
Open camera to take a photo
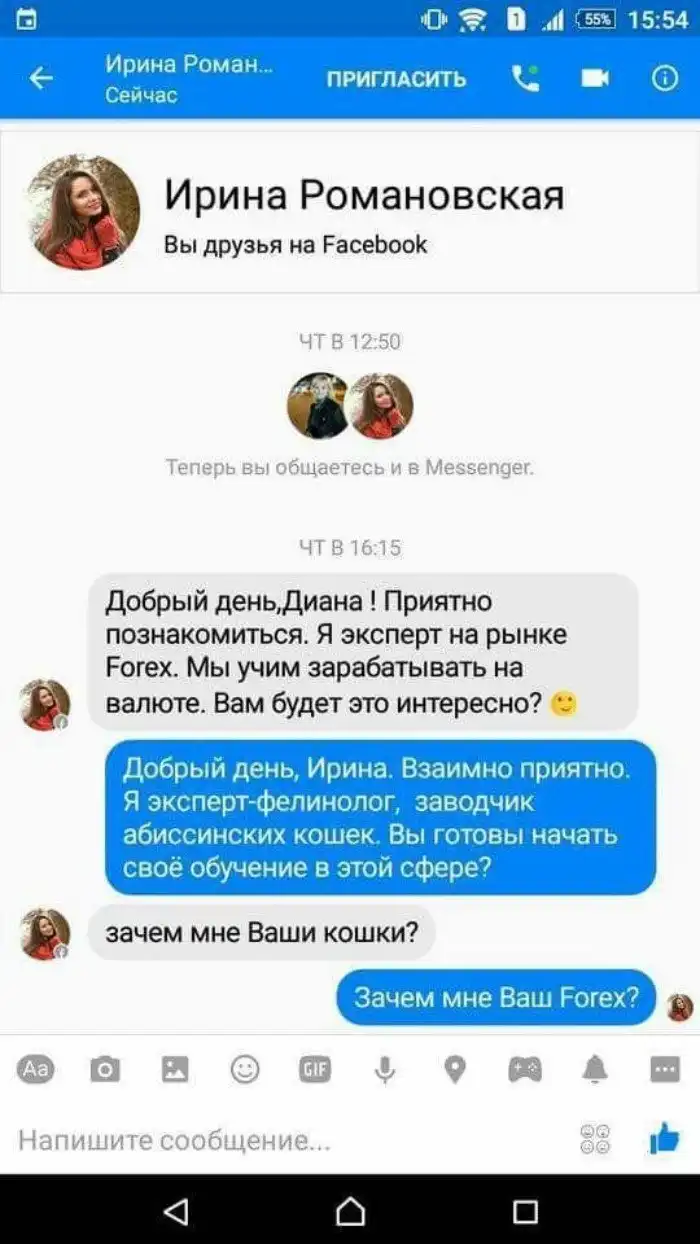pyautogui.click(x=105, y=1070)
